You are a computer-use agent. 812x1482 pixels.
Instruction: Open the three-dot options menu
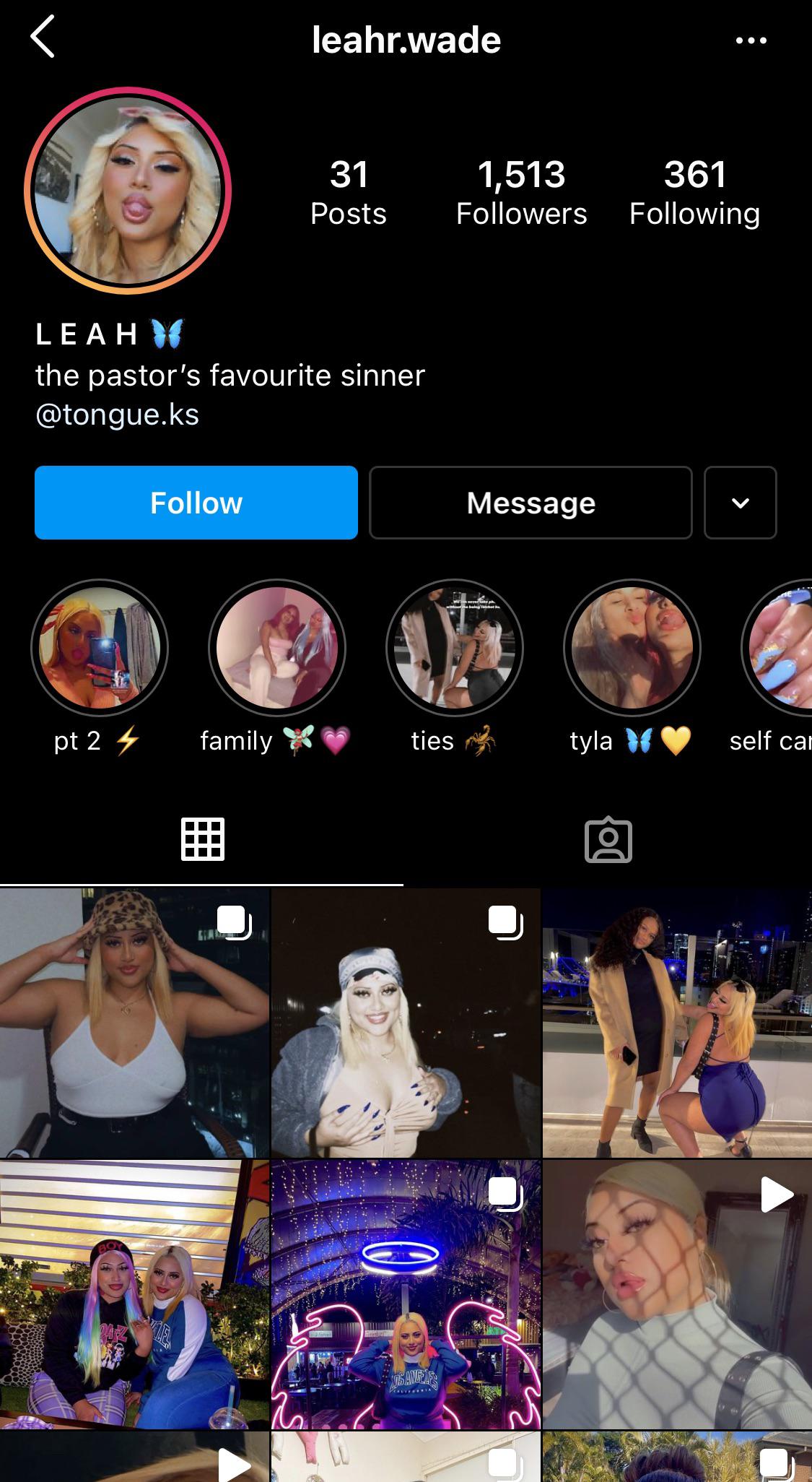(751, 40)
